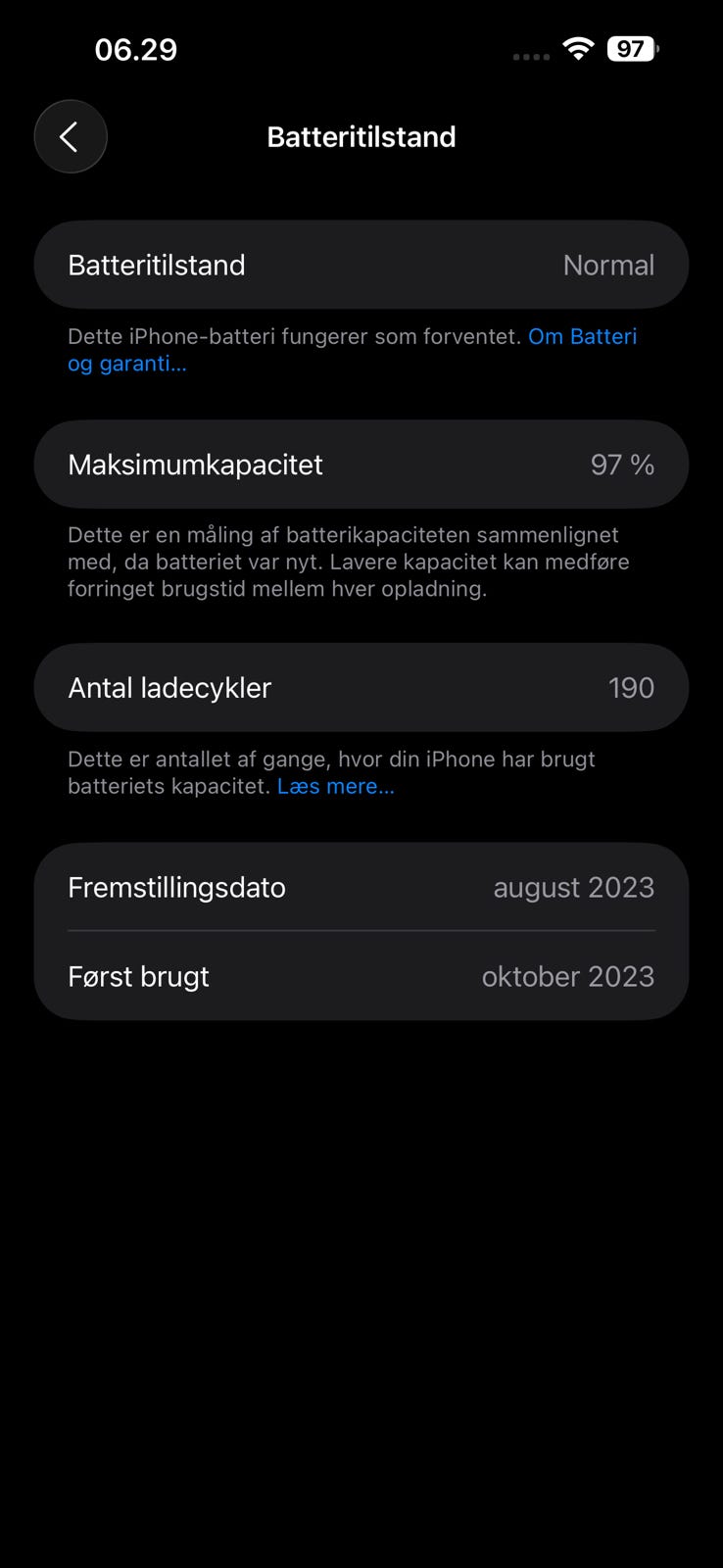Viewport: 723px width, 1568px height.
Task: Tap the Læs mere link
Action: 336,786
